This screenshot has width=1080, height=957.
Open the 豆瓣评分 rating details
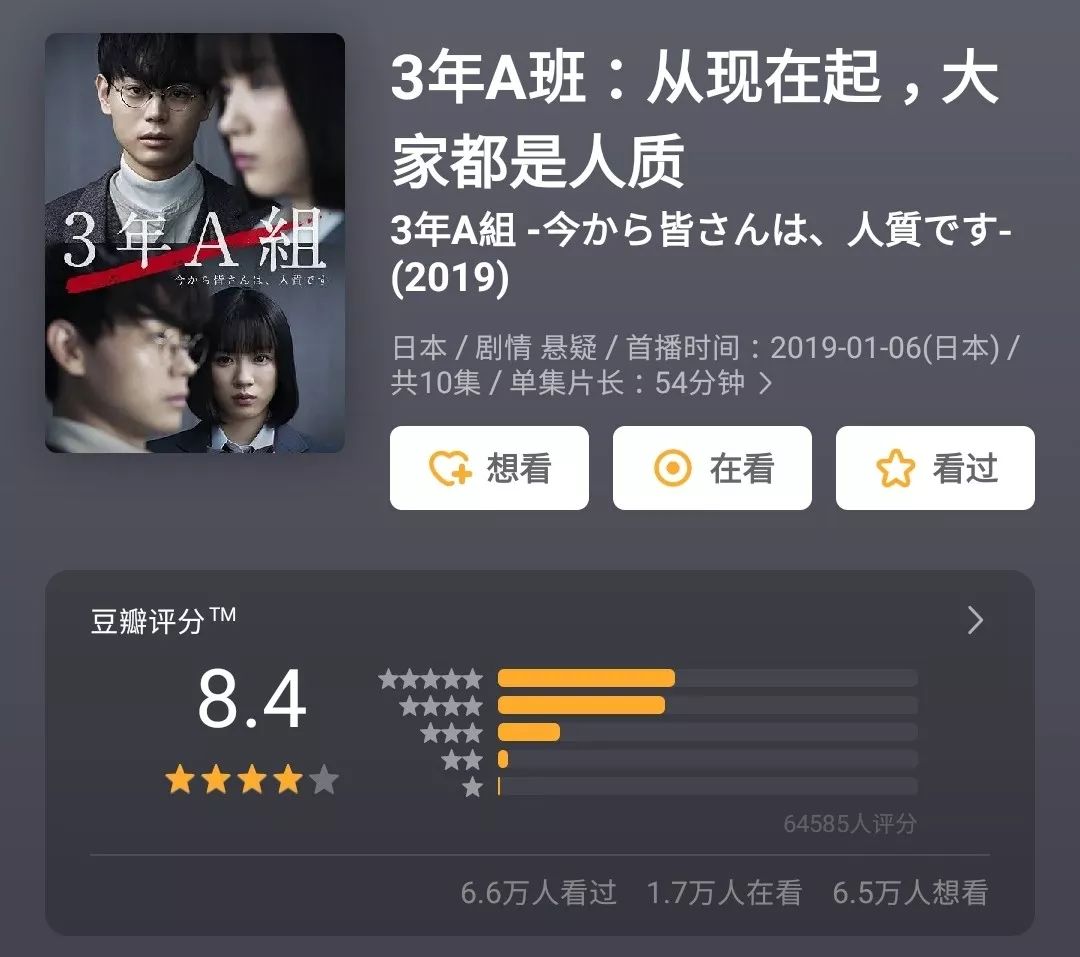pos(975,621)
